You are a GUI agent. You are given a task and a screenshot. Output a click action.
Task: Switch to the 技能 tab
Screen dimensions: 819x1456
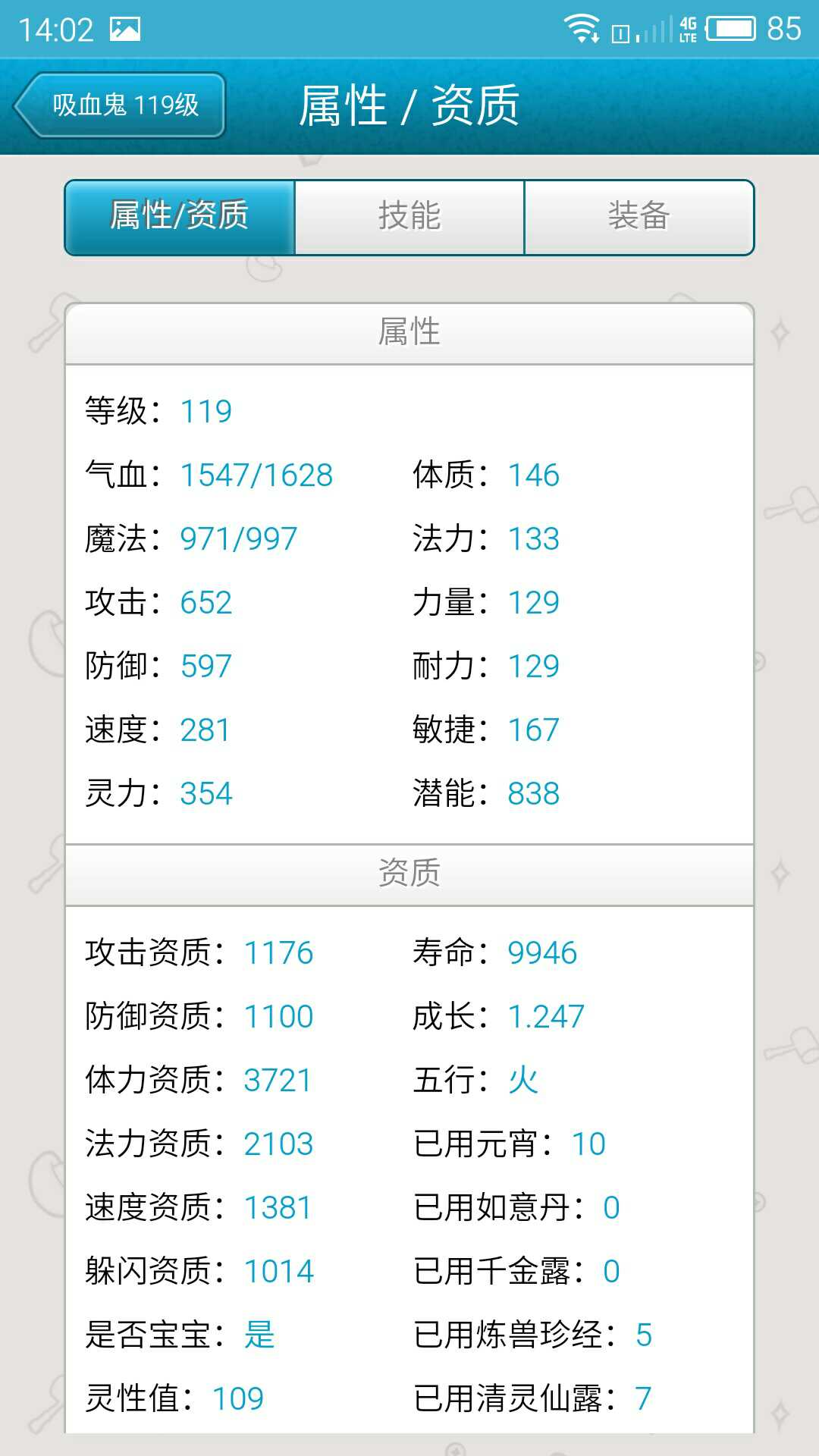point(409,217)
